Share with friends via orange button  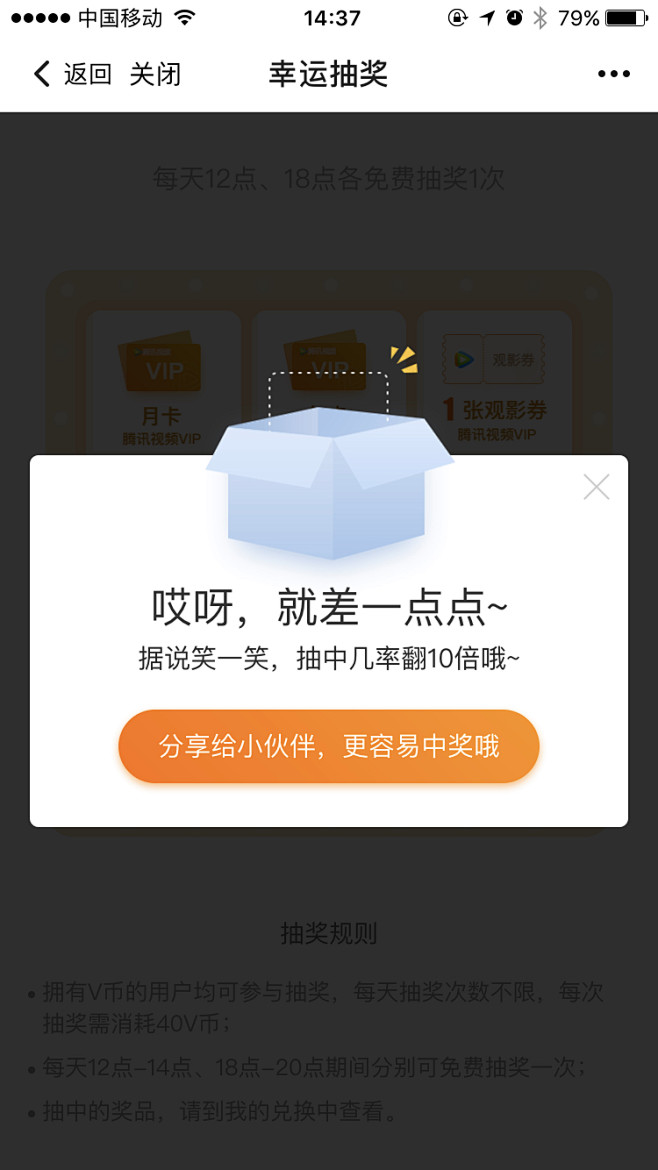tap(329, 746)
